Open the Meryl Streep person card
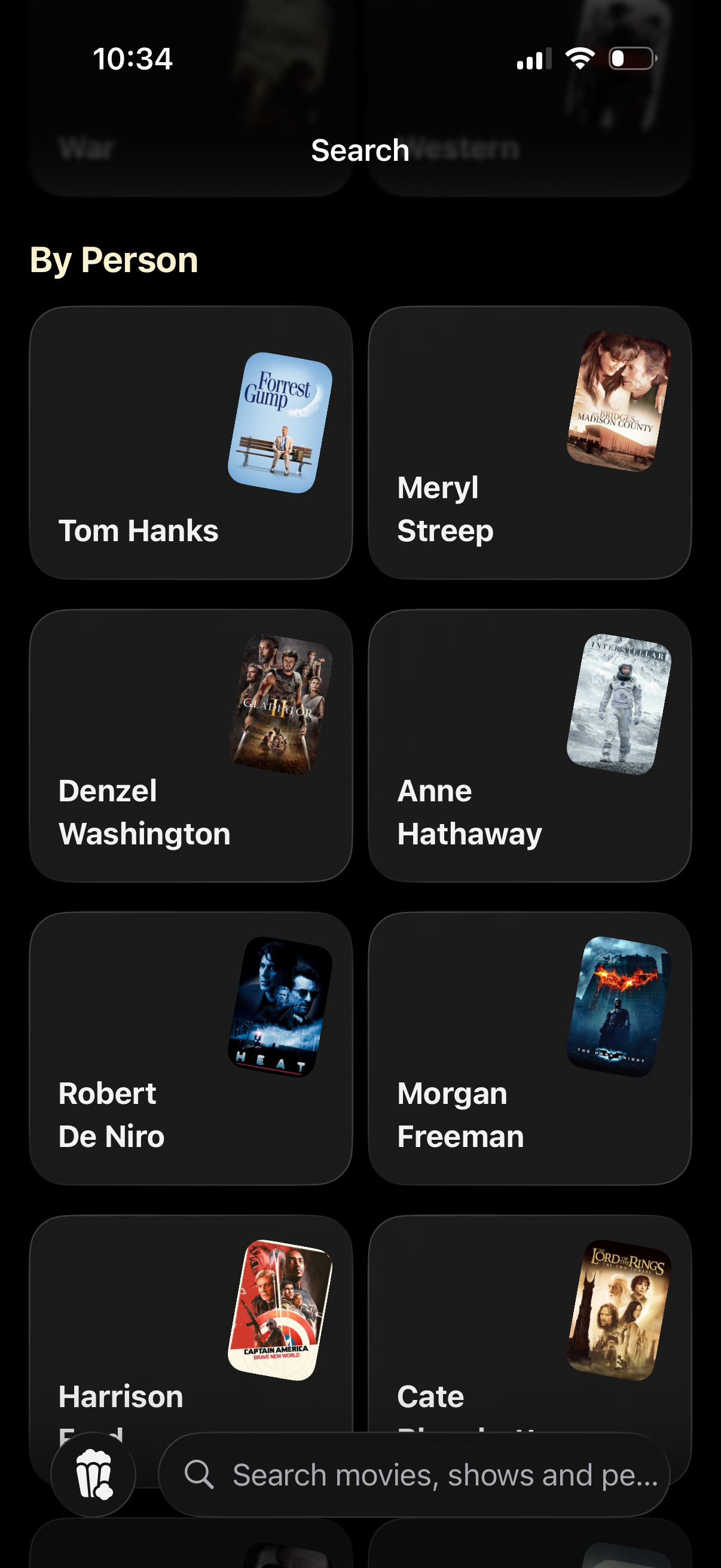Viewport: 721px width, 1568px height. tap(529, 441)
